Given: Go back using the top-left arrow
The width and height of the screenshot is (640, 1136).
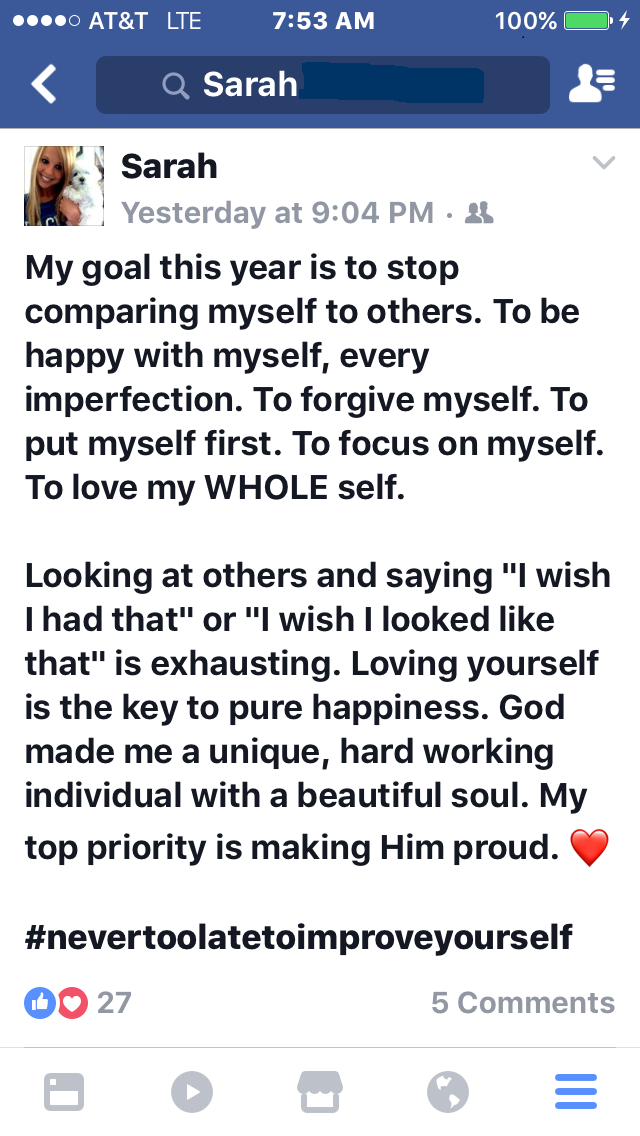Looking at the screenshot, I should click(44, 85).
